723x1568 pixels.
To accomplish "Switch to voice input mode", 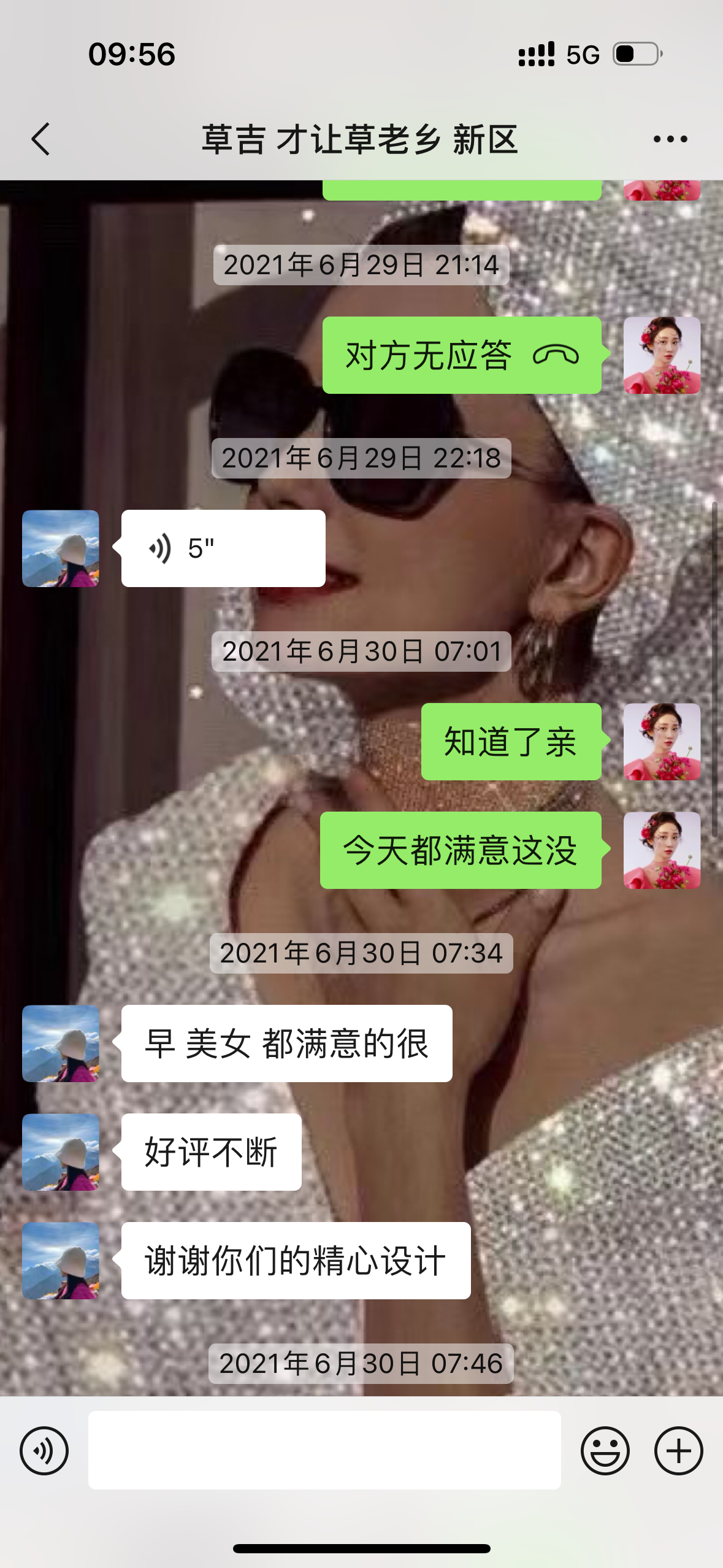I will point(44,1450).
